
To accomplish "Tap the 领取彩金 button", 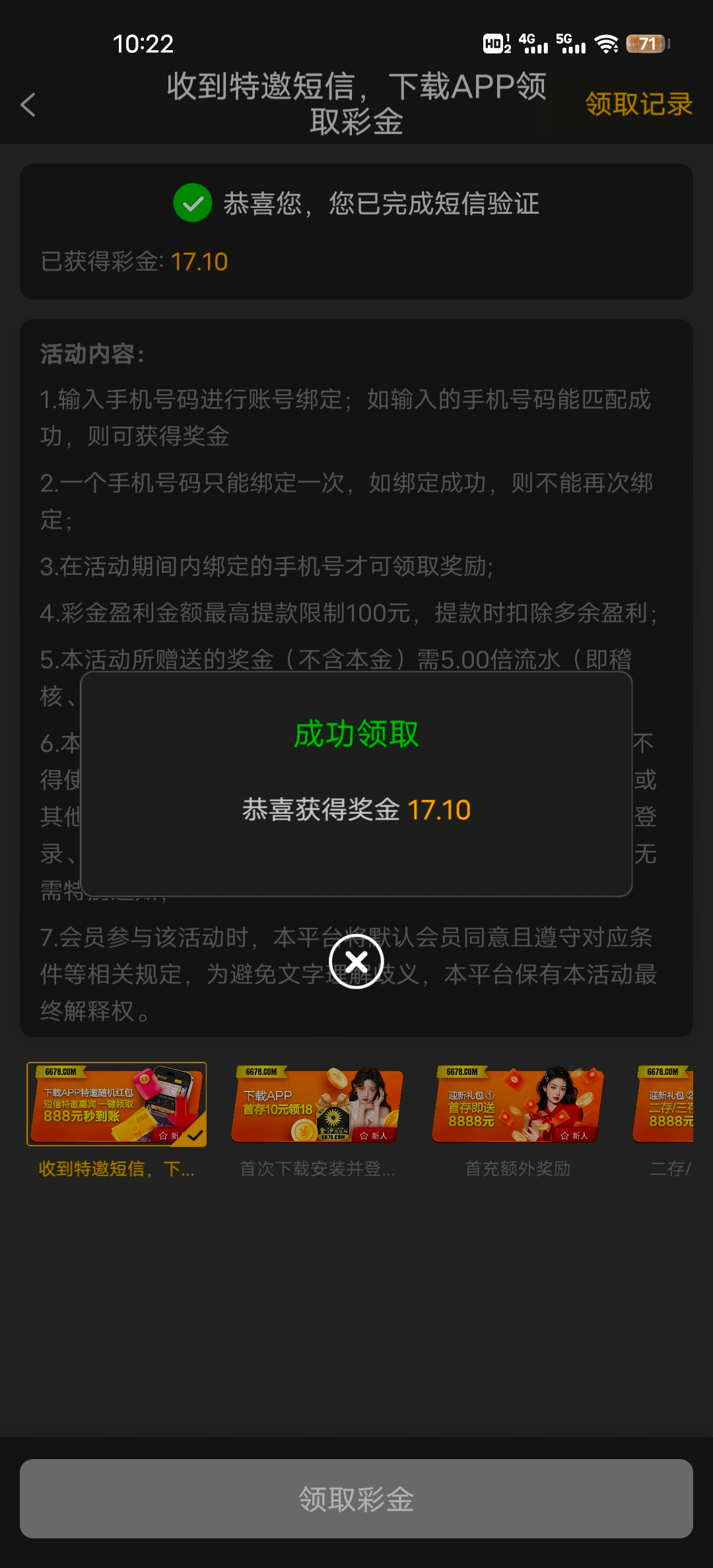I will click(356, 1499).
